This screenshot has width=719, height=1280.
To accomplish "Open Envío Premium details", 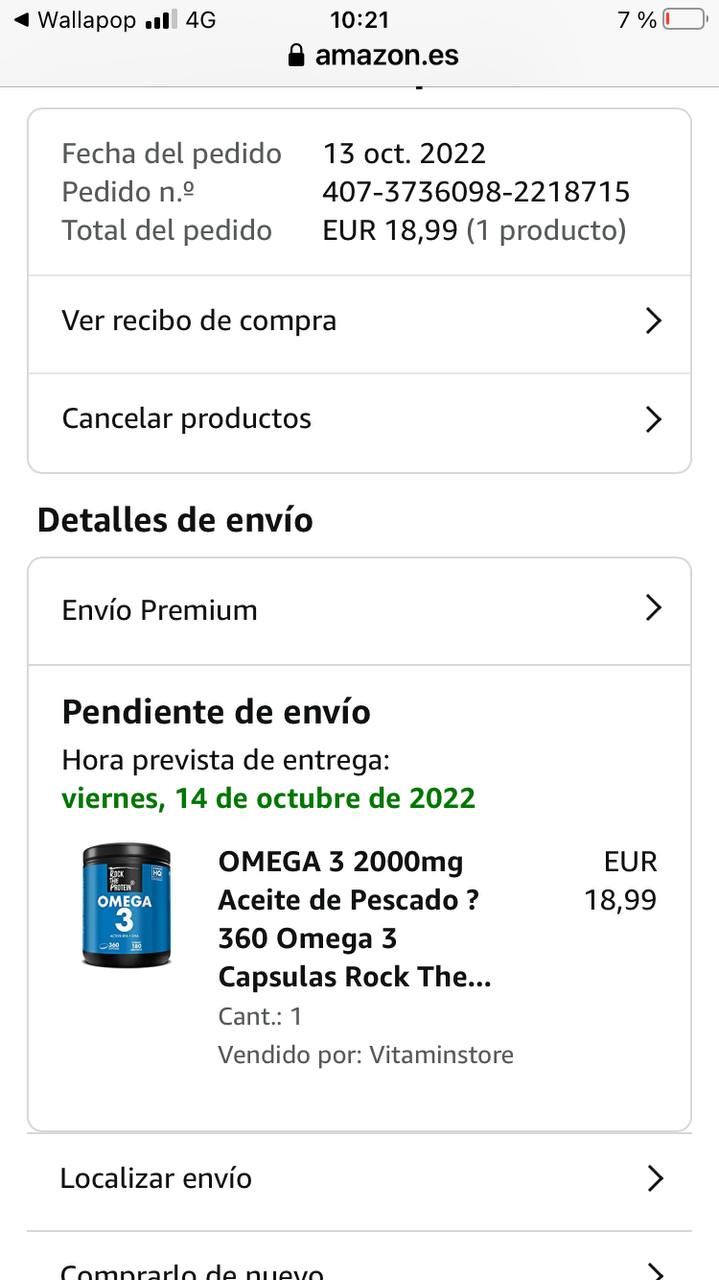I will coord(358,609).
